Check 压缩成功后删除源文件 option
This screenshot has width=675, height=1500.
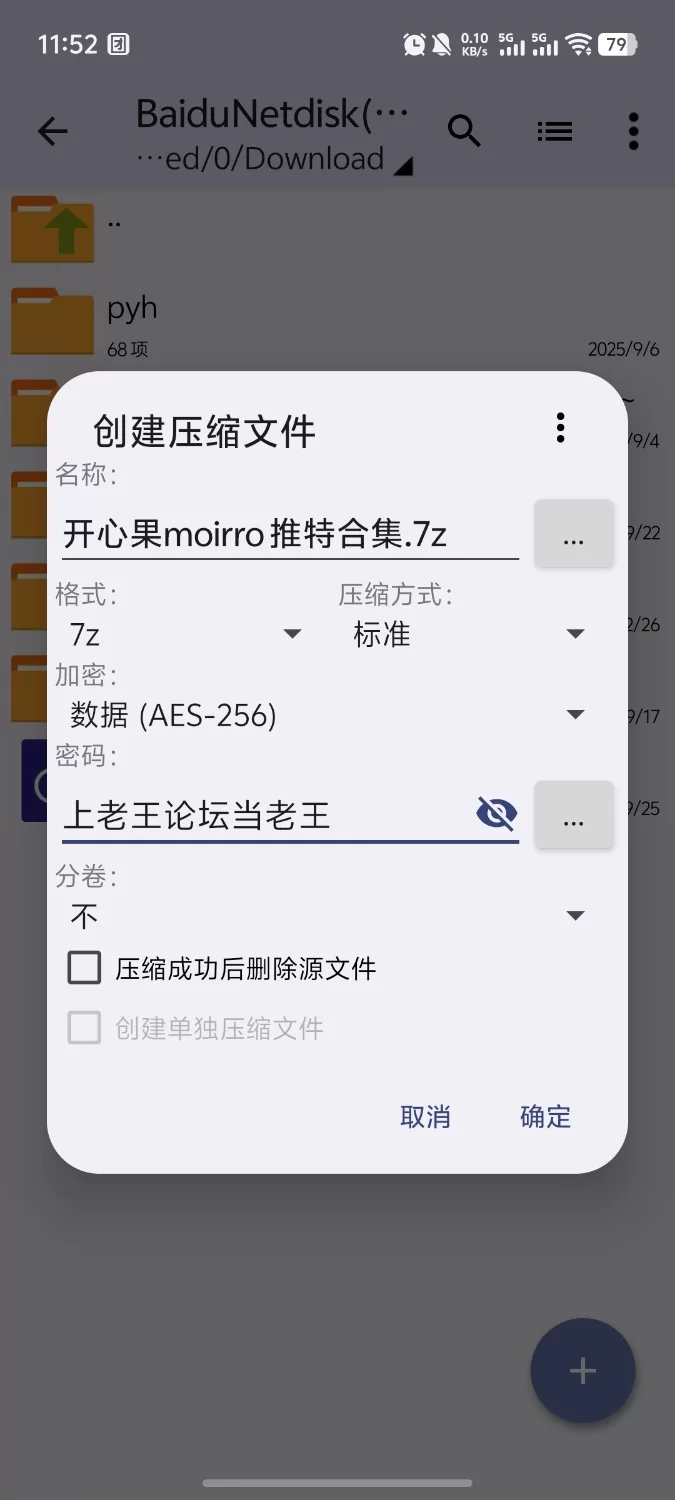point(85,968)
